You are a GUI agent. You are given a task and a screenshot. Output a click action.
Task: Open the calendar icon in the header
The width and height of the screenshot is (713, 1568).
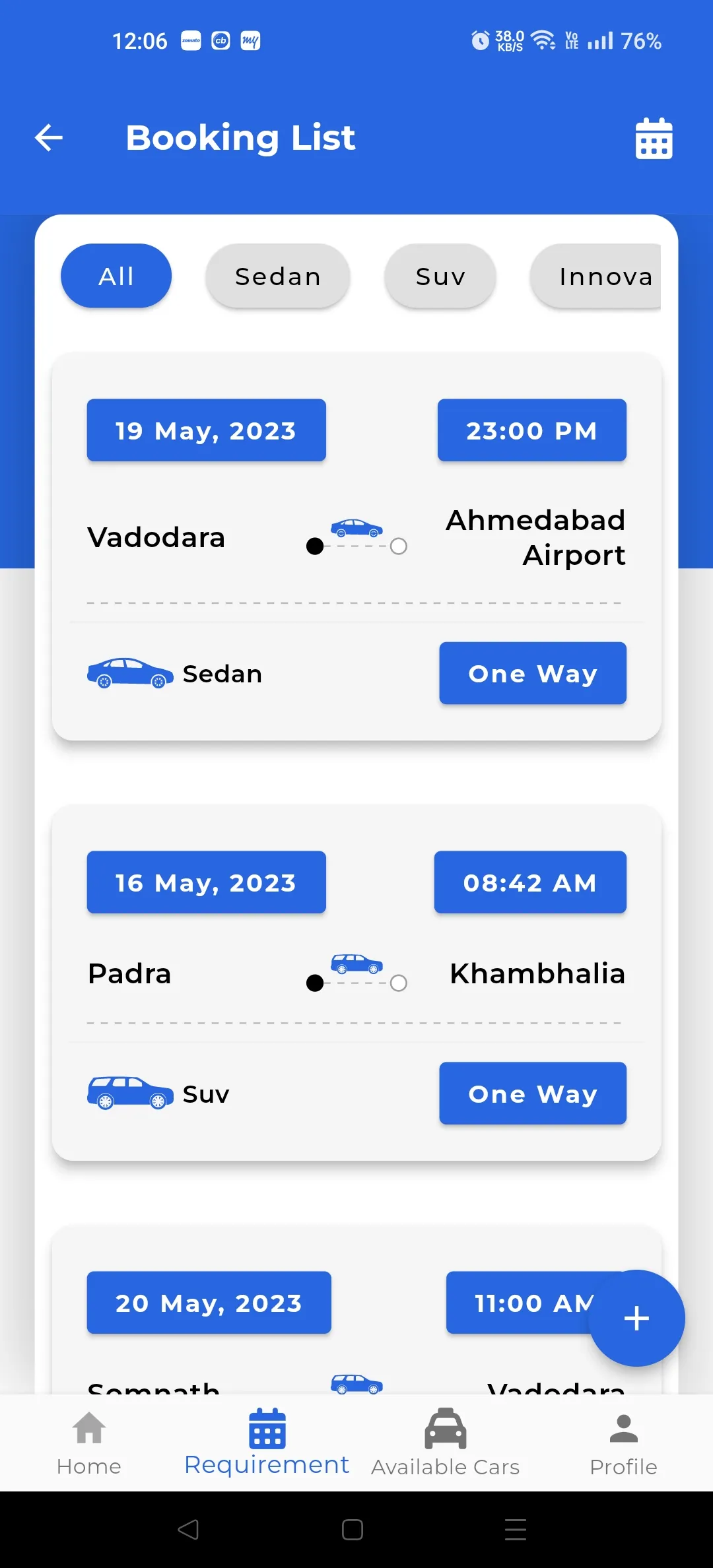coord(654,139)
